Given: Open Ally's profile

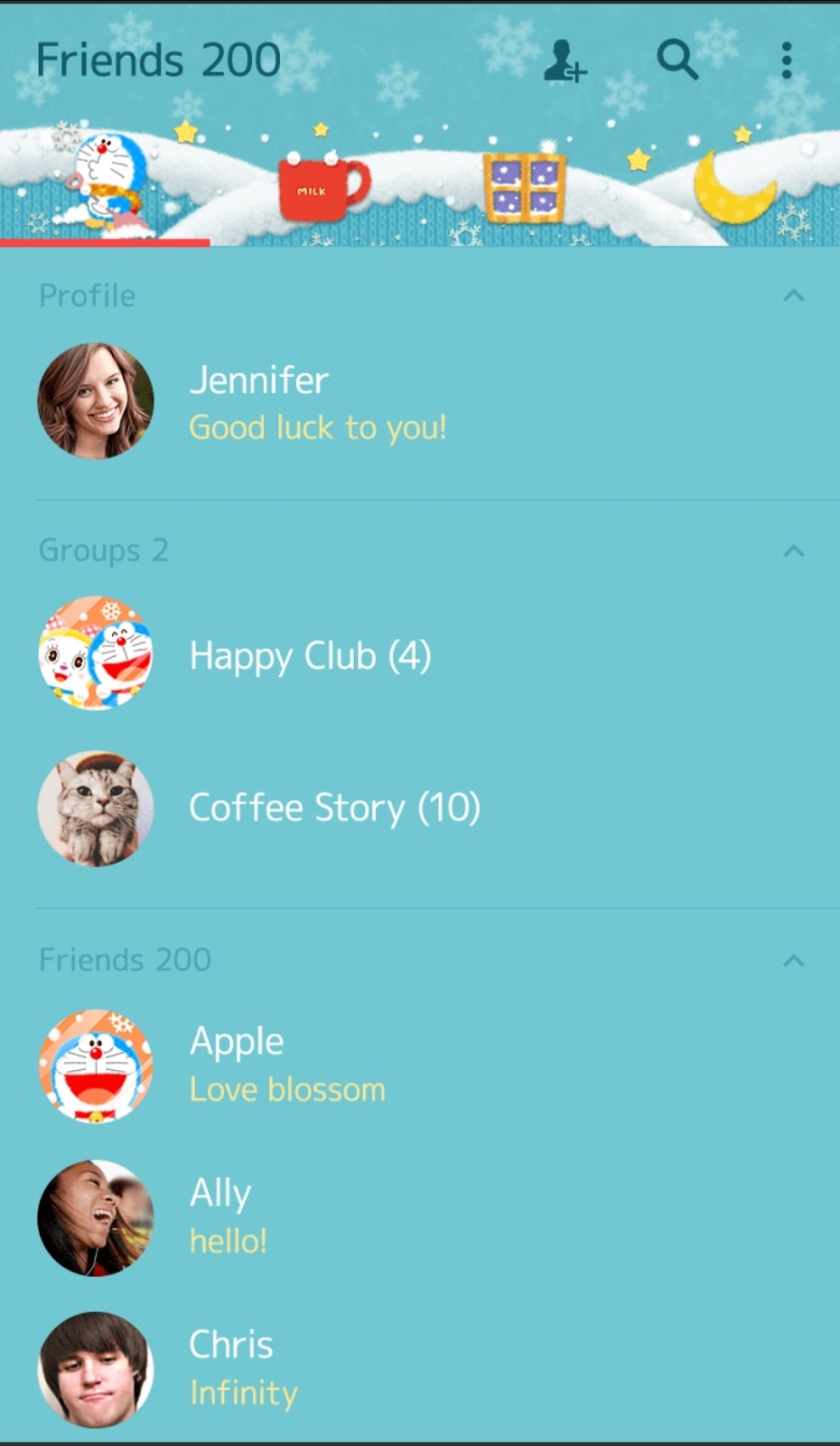Looking at the screenshot, I should 220,1217.
